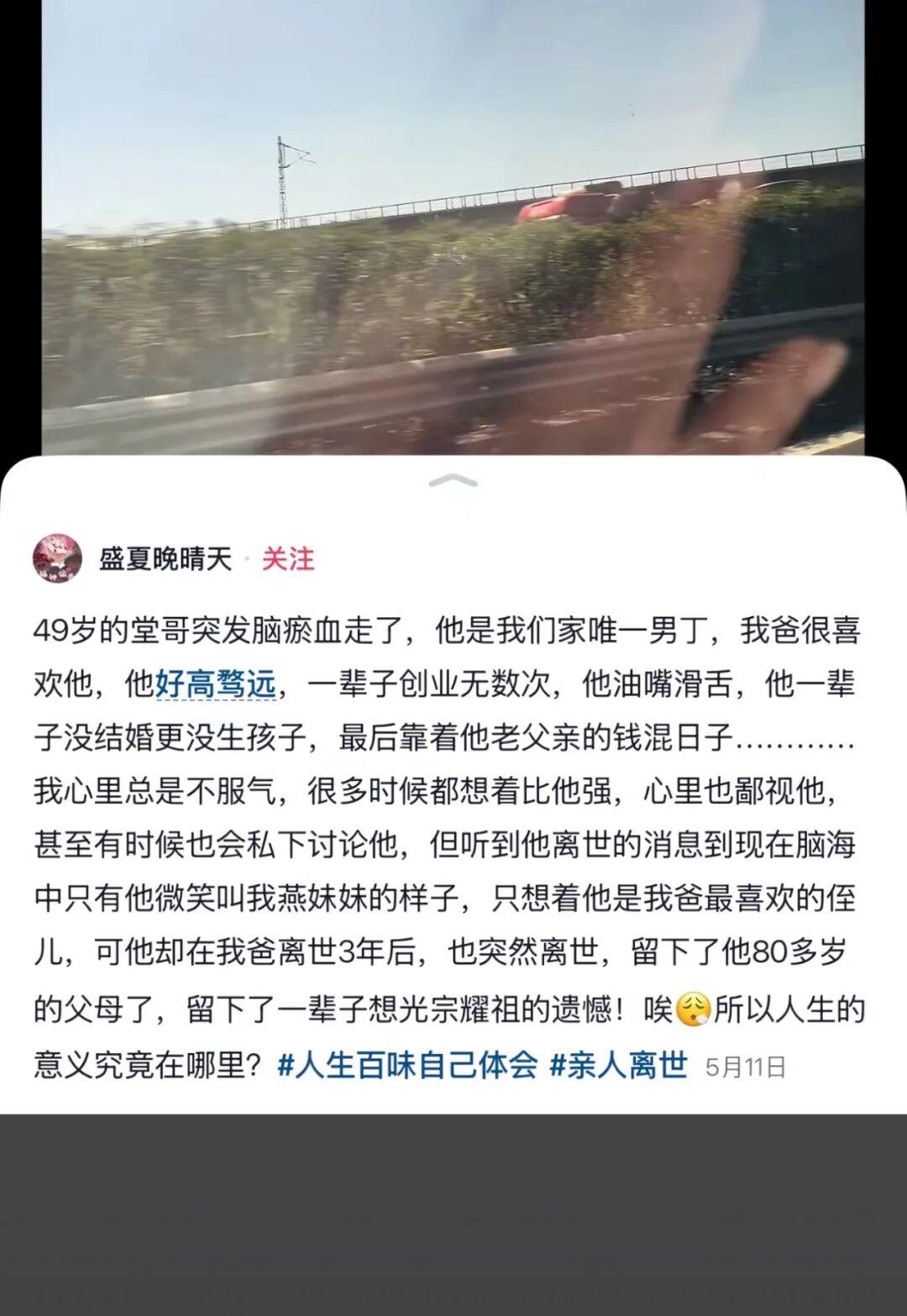
Task: Open 盛夏晚晴天's profile avatar
Action: pyautogui.click(x=57, y=558)
